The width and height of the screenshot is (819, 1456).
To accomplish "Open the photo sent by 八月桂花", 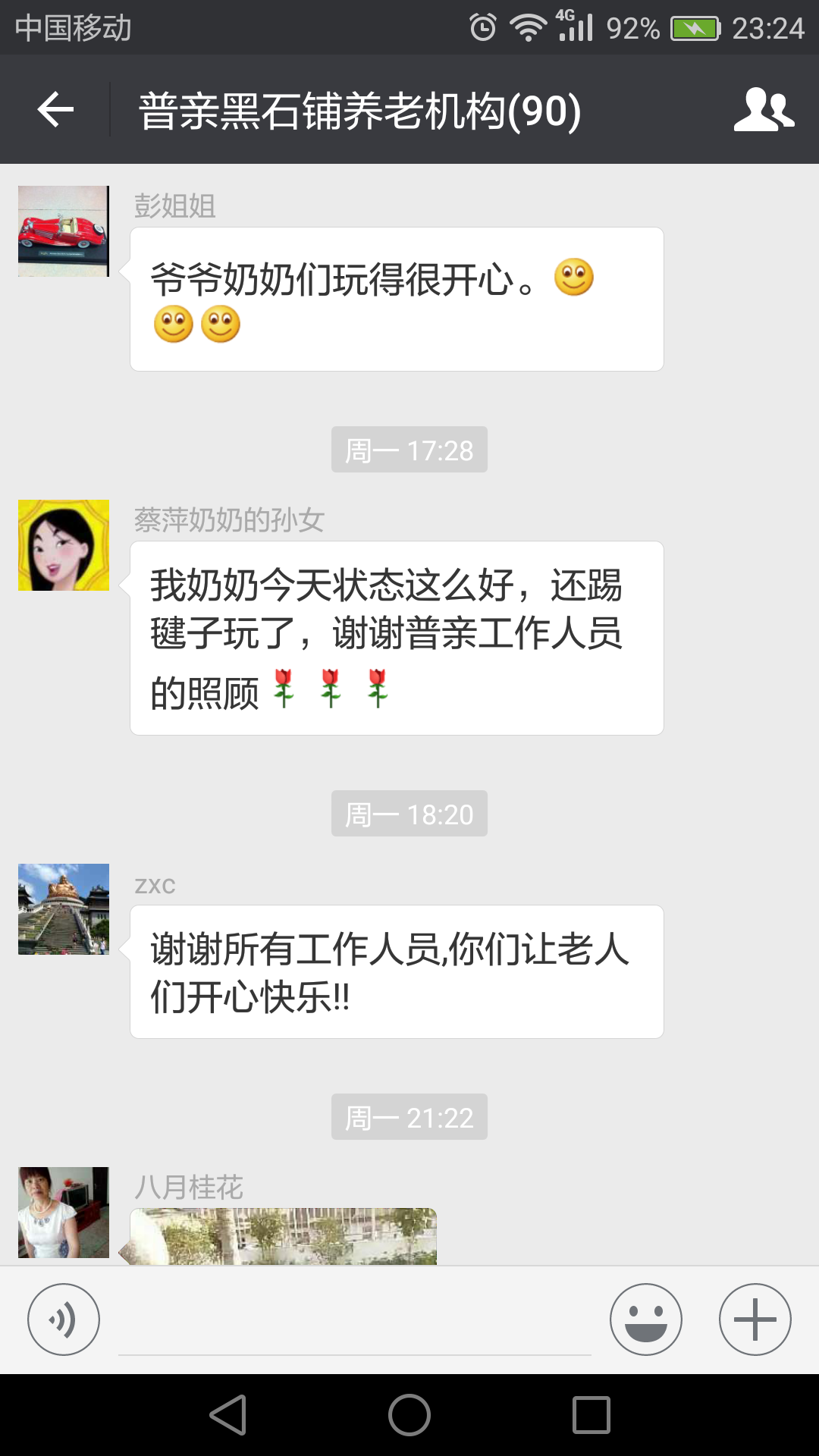I will click(x=284, y=1236).
